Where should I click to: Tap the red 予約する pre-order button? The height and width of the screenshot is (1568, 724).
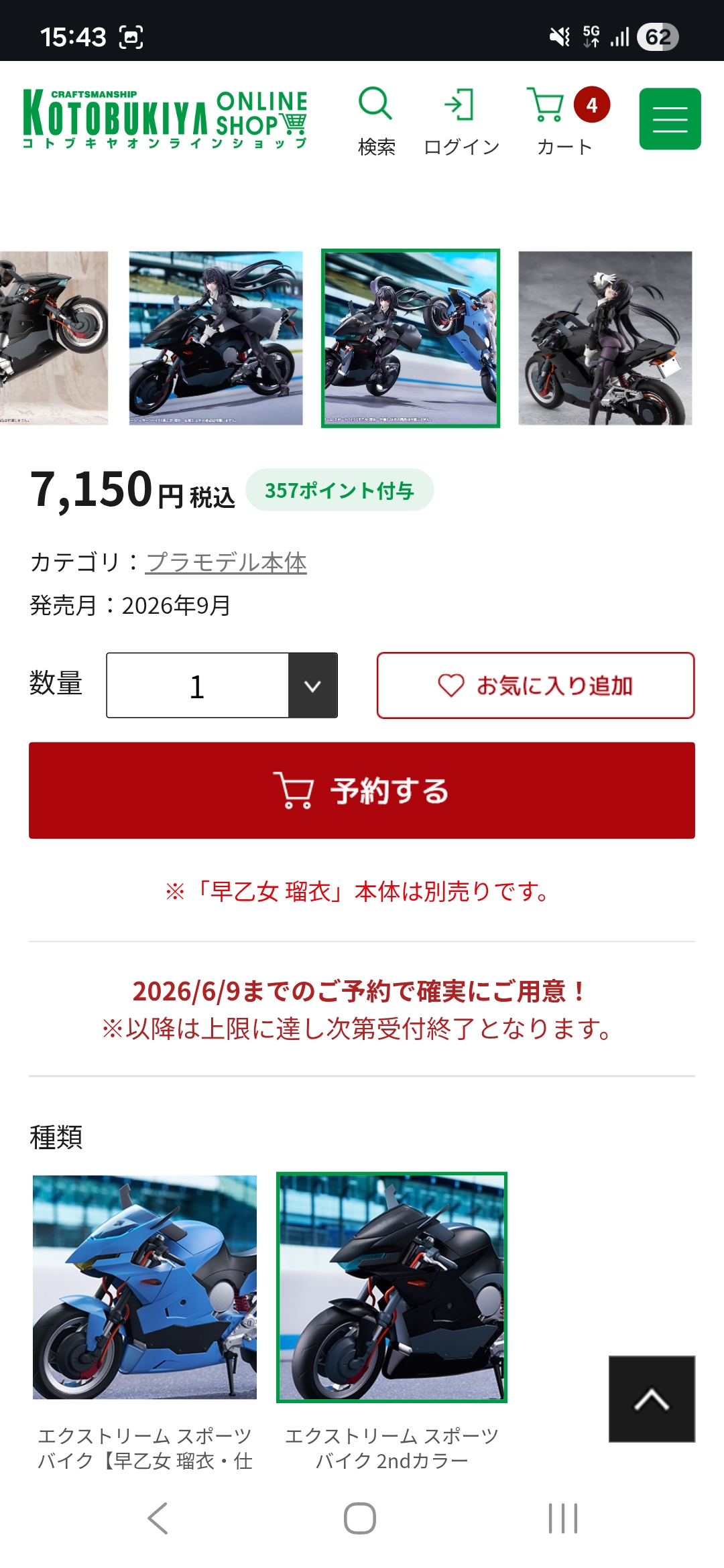point(362,791)
